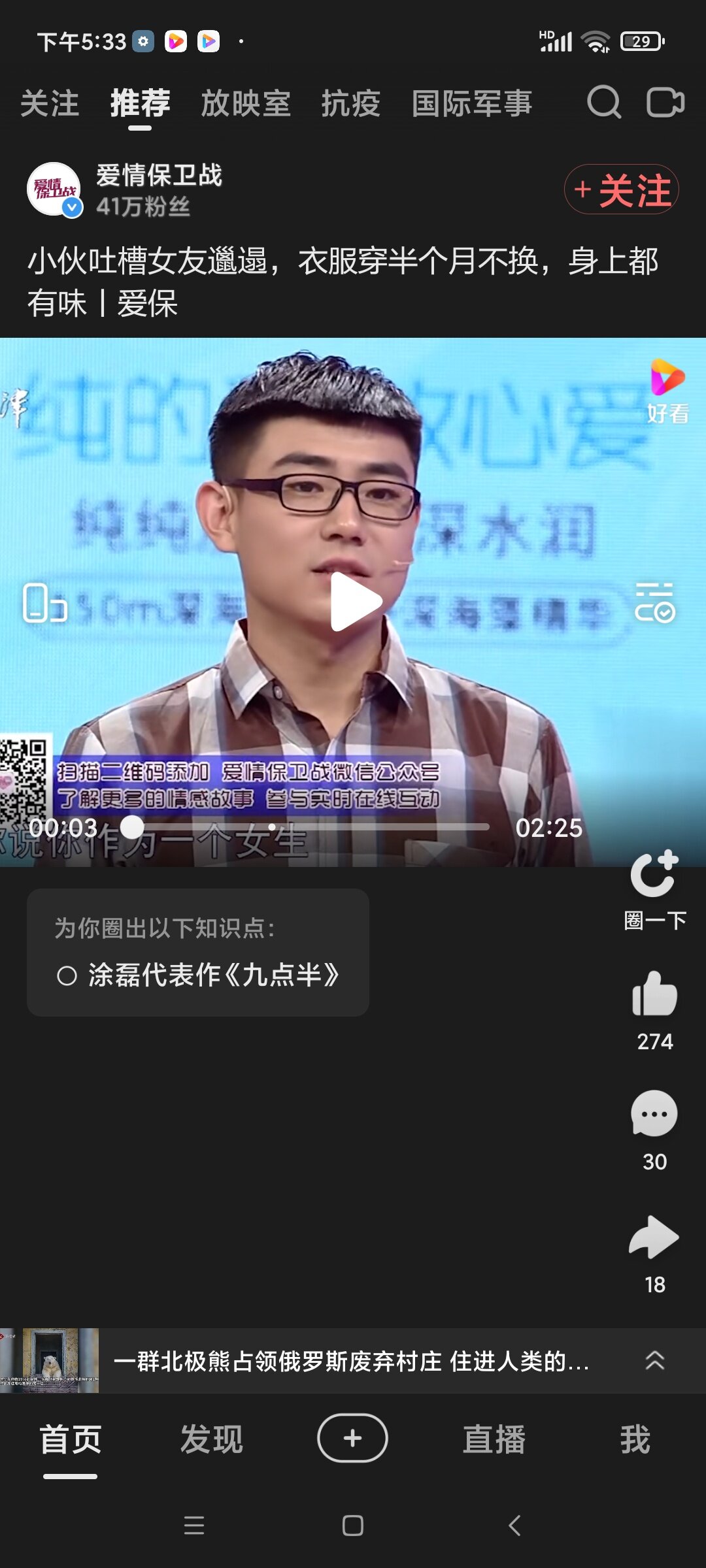Screen dimensions: 706x1568
Task: Share this video
Action: pos(654,1237)
